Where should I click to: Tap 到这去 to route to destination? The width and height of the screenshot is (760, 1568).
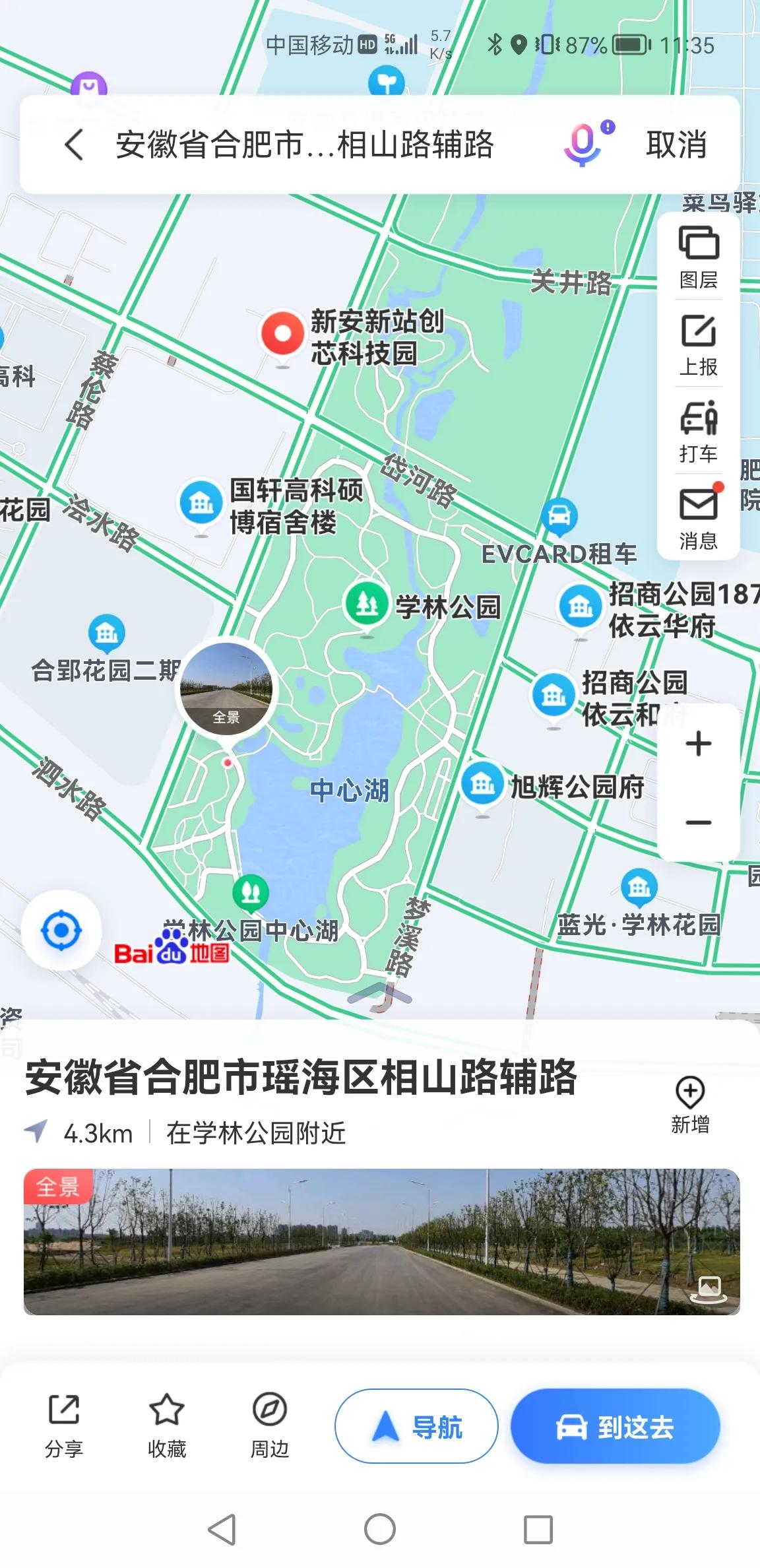615,1425
